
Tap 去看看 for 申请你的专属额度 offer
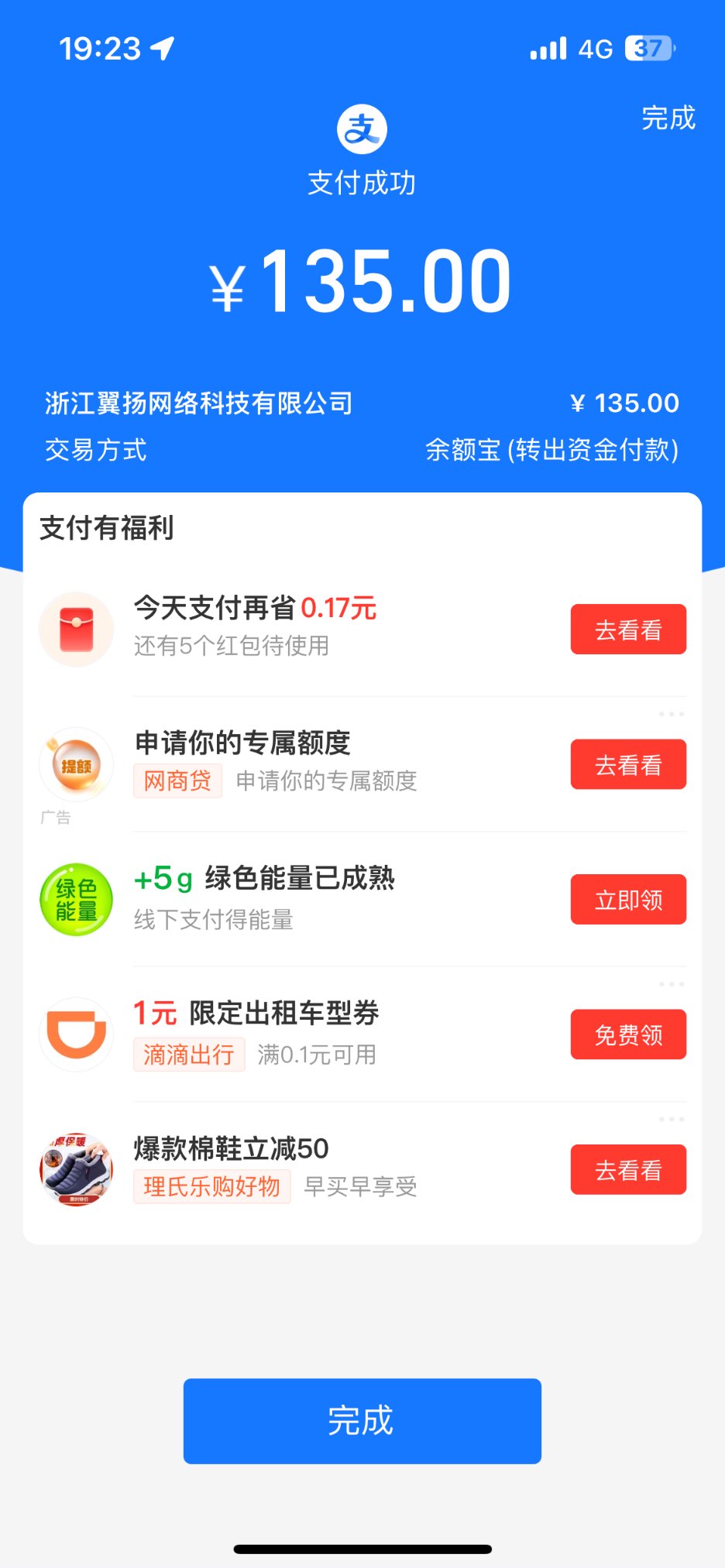(628, 765)
